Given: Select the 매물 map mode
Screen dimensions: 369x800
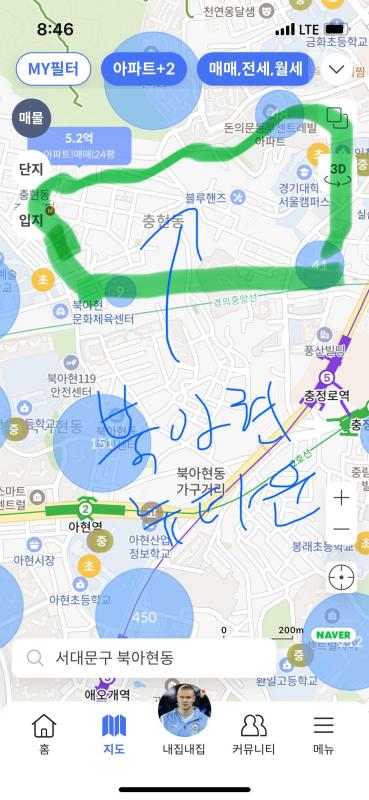Looking at the screenshot, I should click(x=32, y=118).
